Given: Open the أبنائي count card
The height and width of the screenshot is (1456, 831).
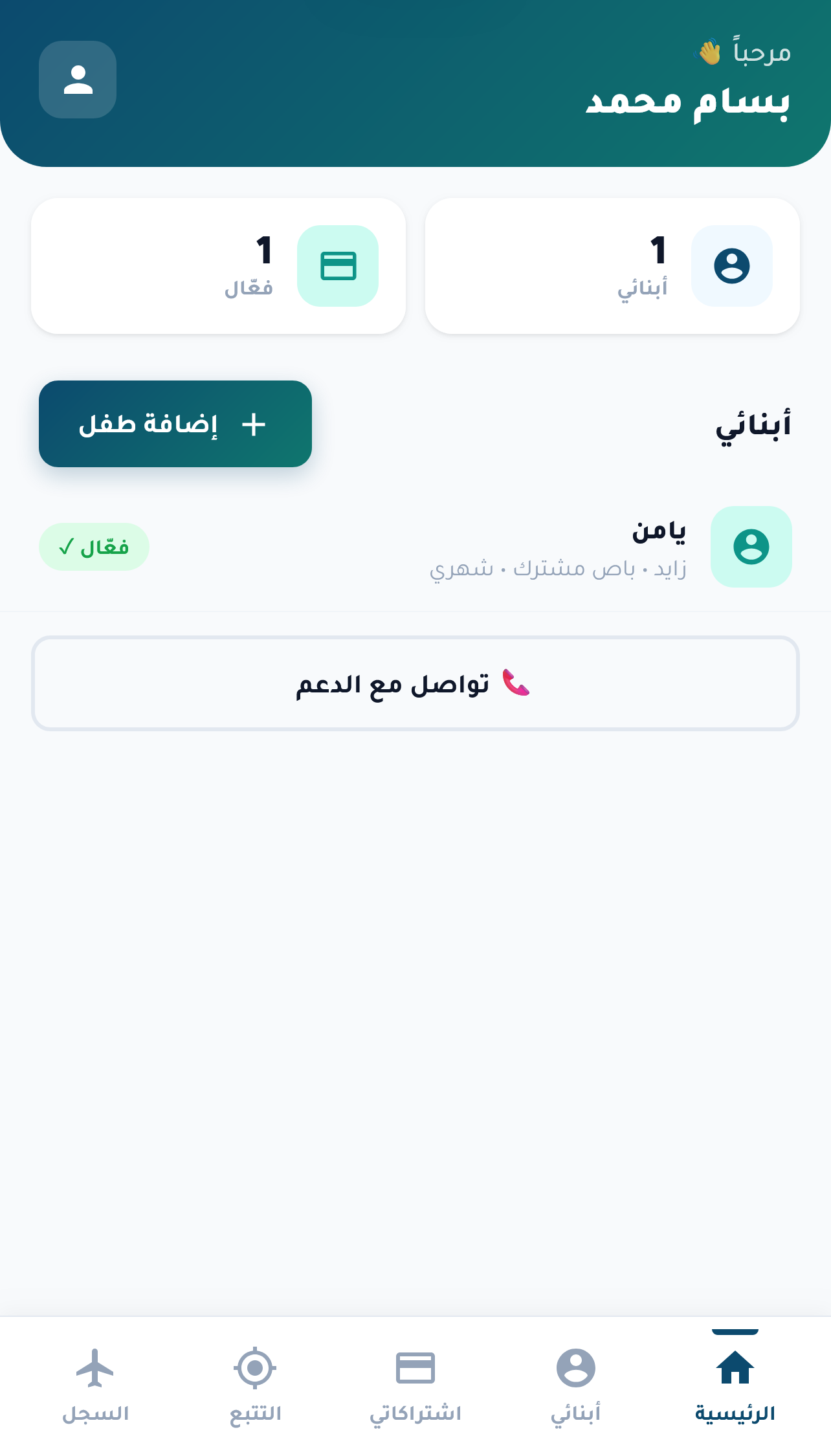Looking at the screenshot, I should pos(612,265).
